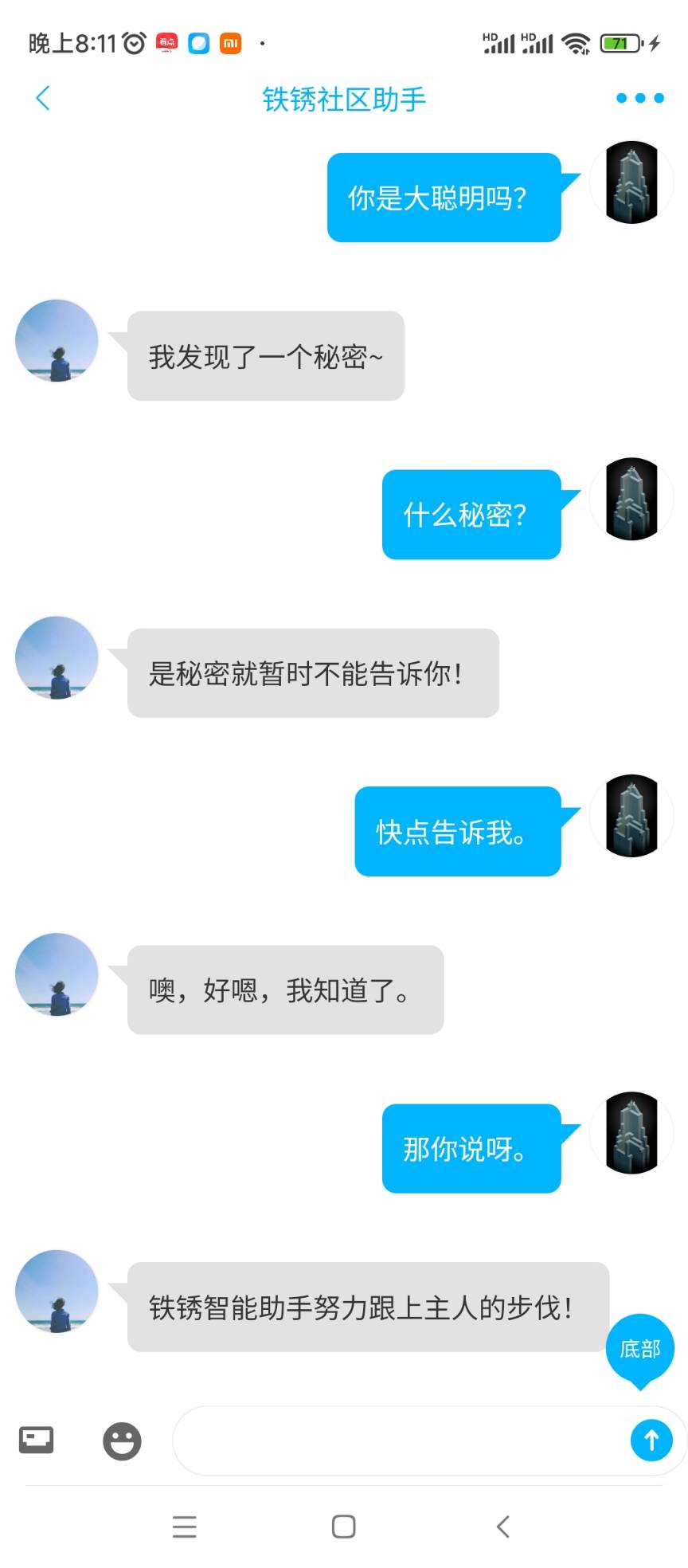Screen dimensions: 688x1568
Task: Tap system back button in navigation bar
Action: click(x=502, y=1527)
